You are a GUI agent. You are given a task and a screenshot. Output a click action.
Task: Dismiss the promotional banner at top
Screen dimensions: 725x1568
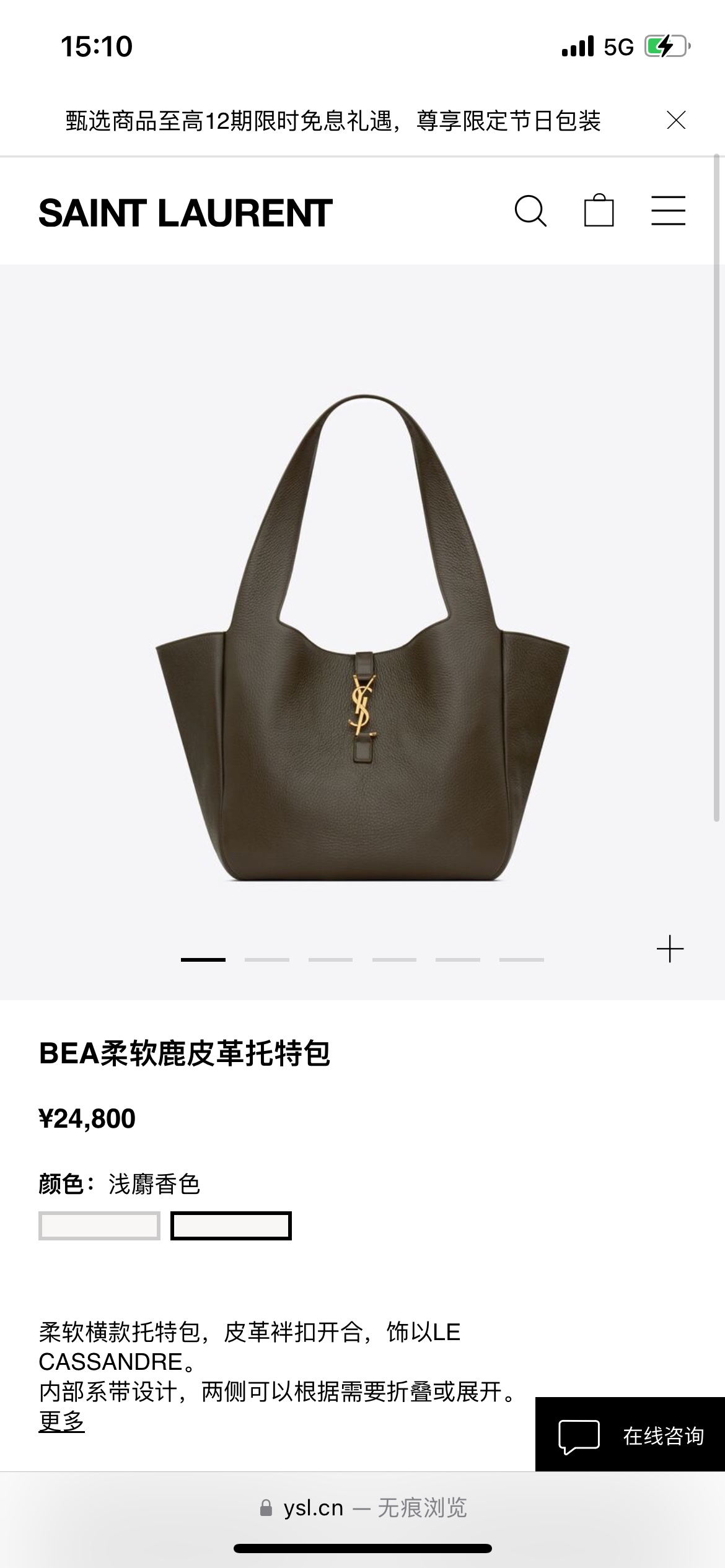point(675,120)
